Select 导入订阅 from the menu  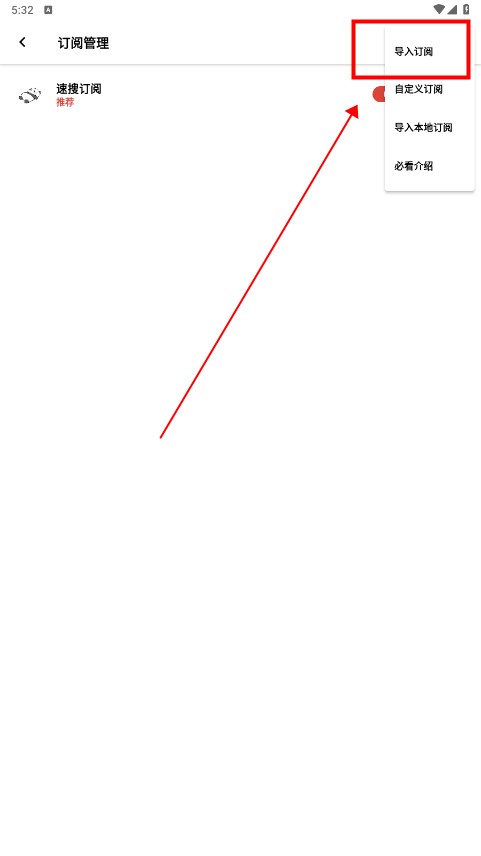point(430,52)
